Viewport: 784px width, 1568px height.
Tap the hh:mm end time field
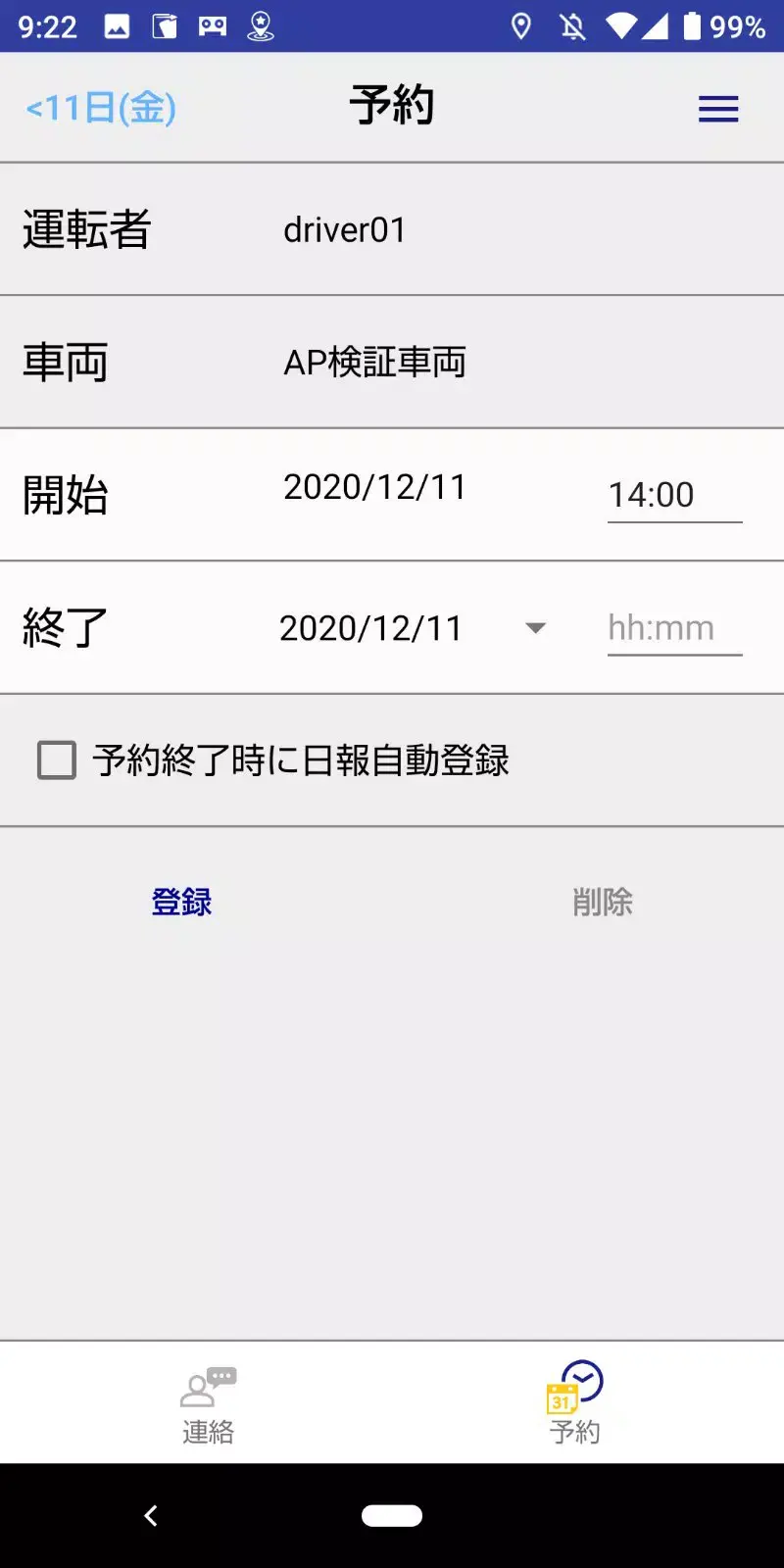(x=674, y=627)
